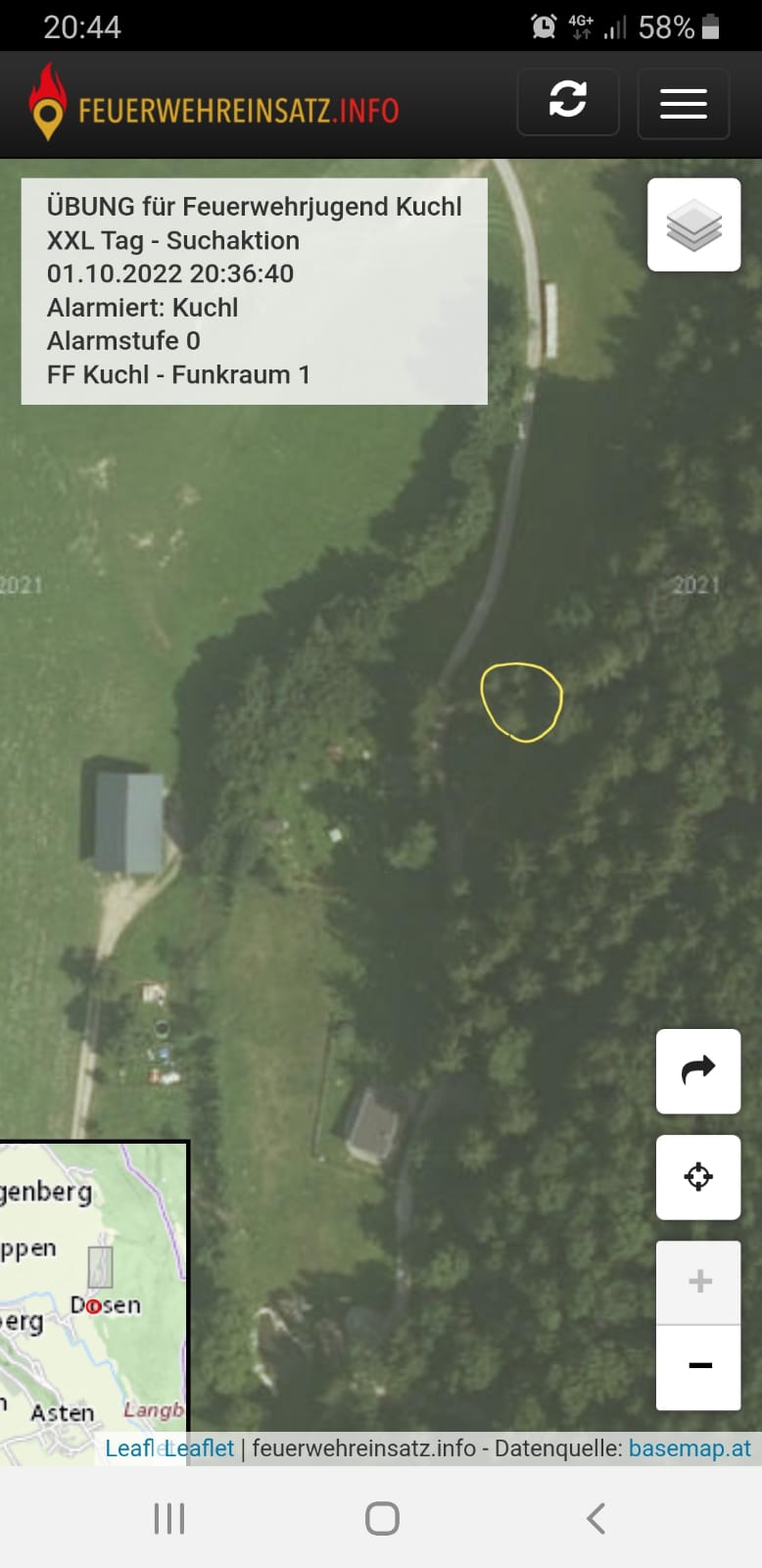This screenshot has height=1568, width=762.
Task: Go to the home screen
Action: coord(382,1518)
